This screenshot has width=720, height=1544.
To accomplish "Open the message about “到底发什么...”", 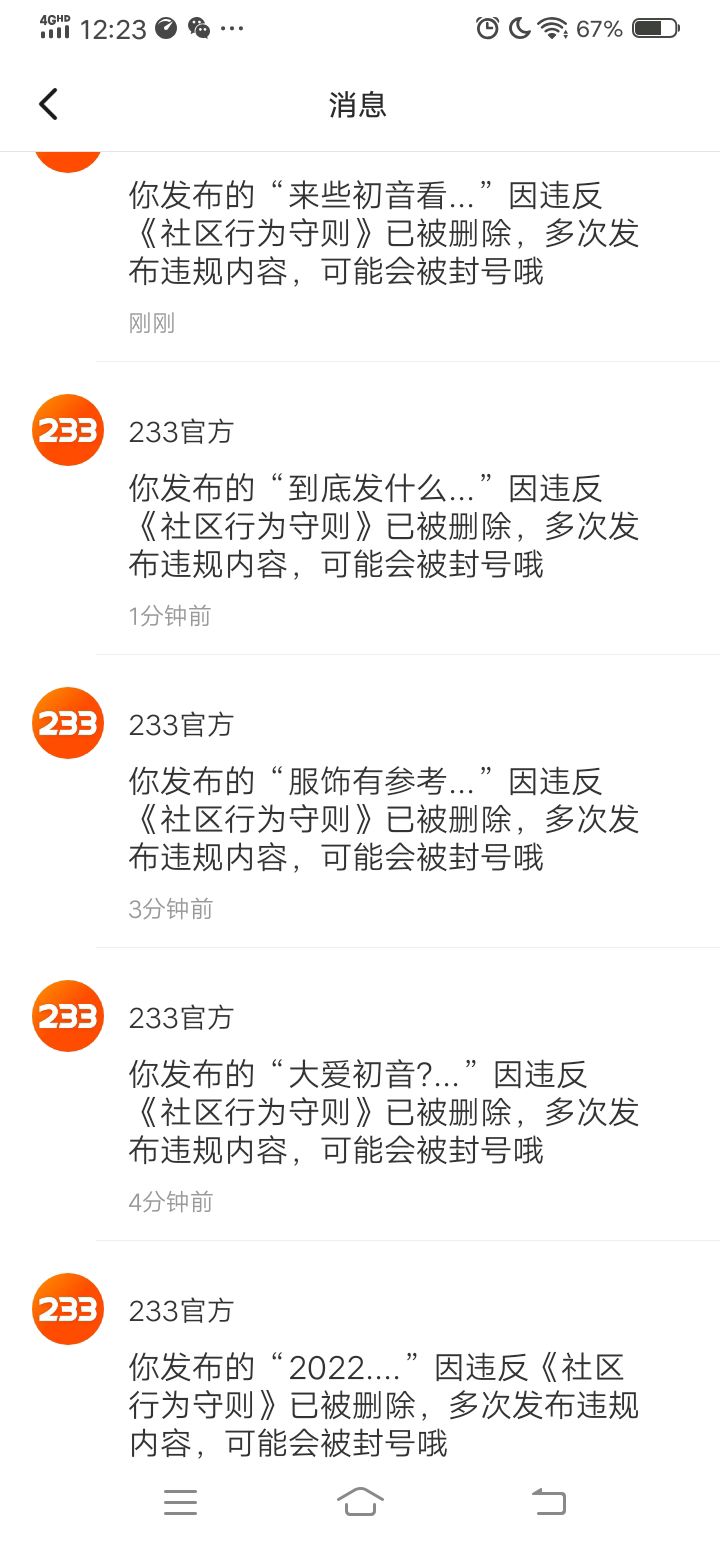I will tap(384, 526).
